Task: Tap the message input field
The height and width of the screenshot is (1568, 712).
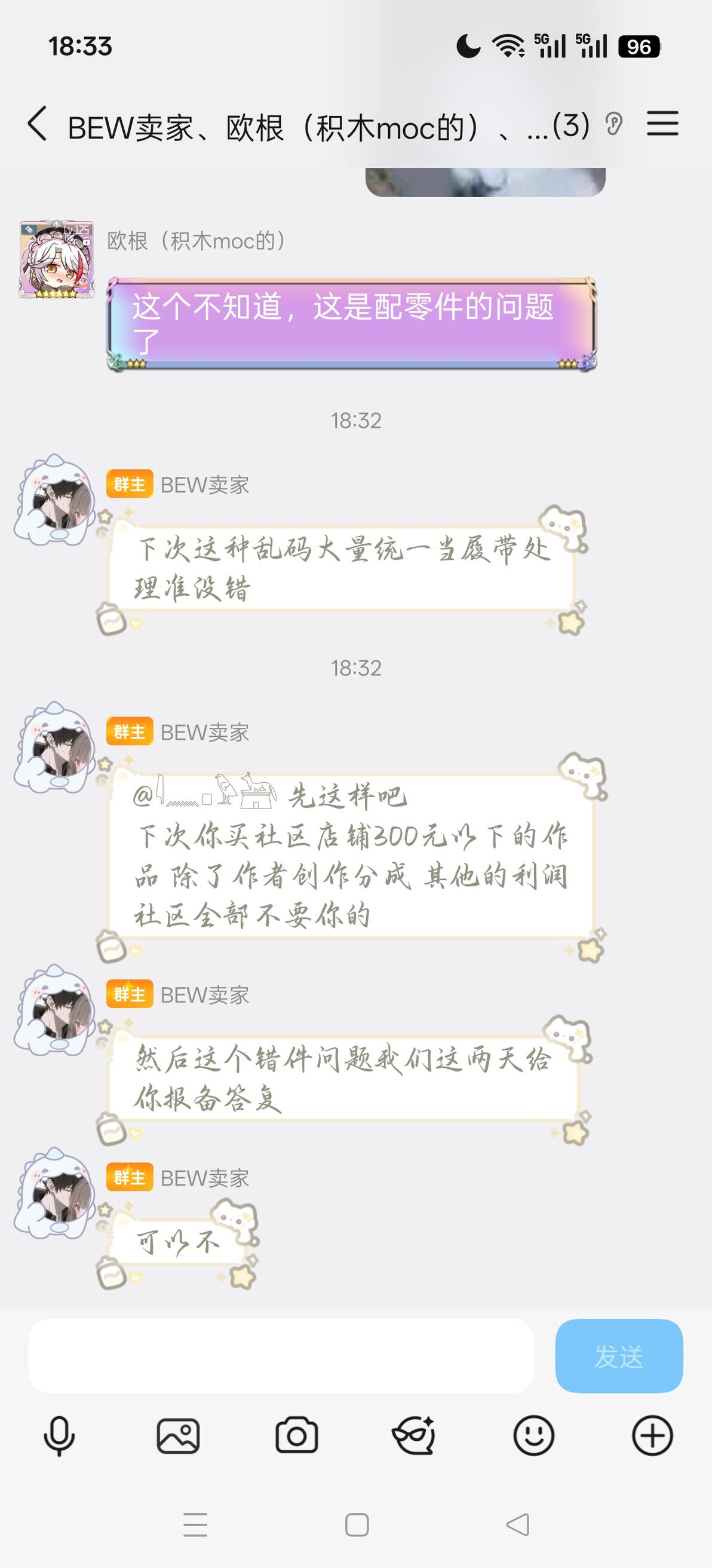Action: pyautogui.click(x=281, y=1355)
